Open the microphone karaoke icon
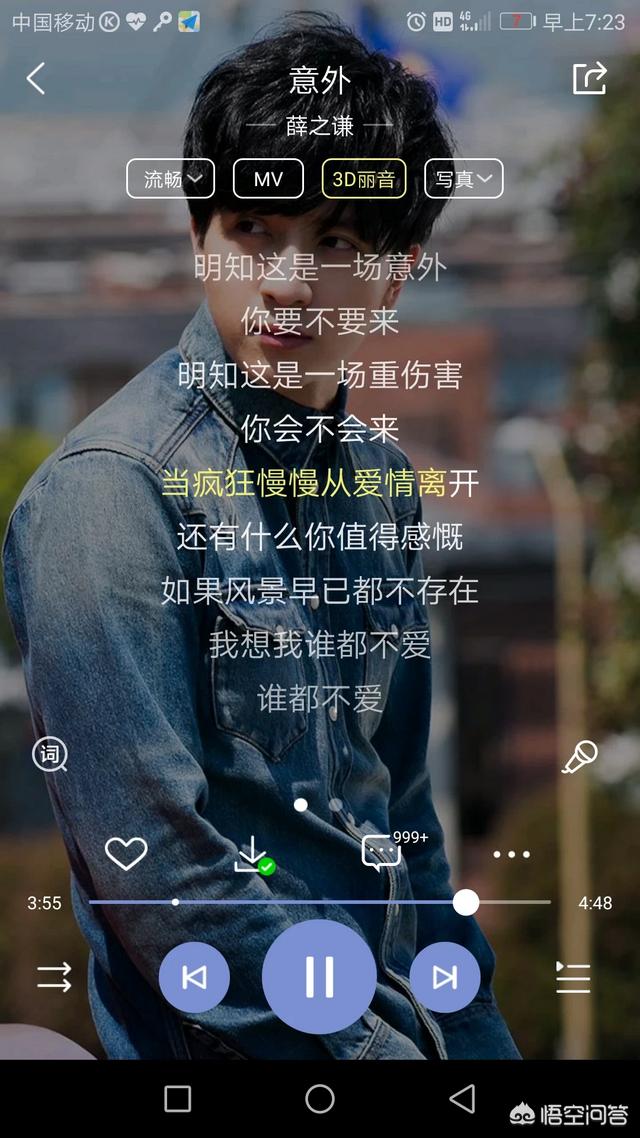 (579, 757)
